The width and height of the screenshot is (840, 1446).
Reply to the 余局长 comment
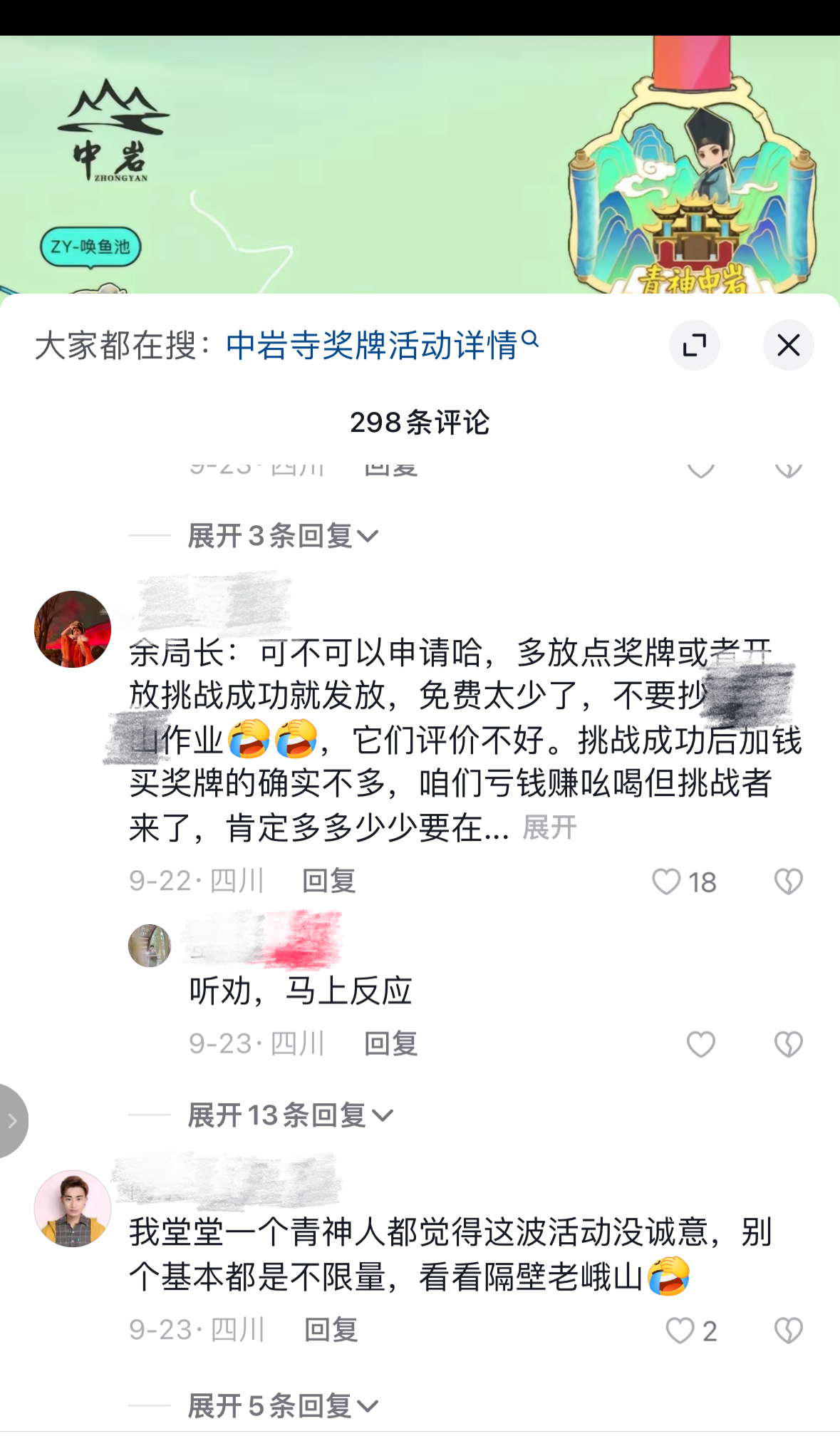328,882
